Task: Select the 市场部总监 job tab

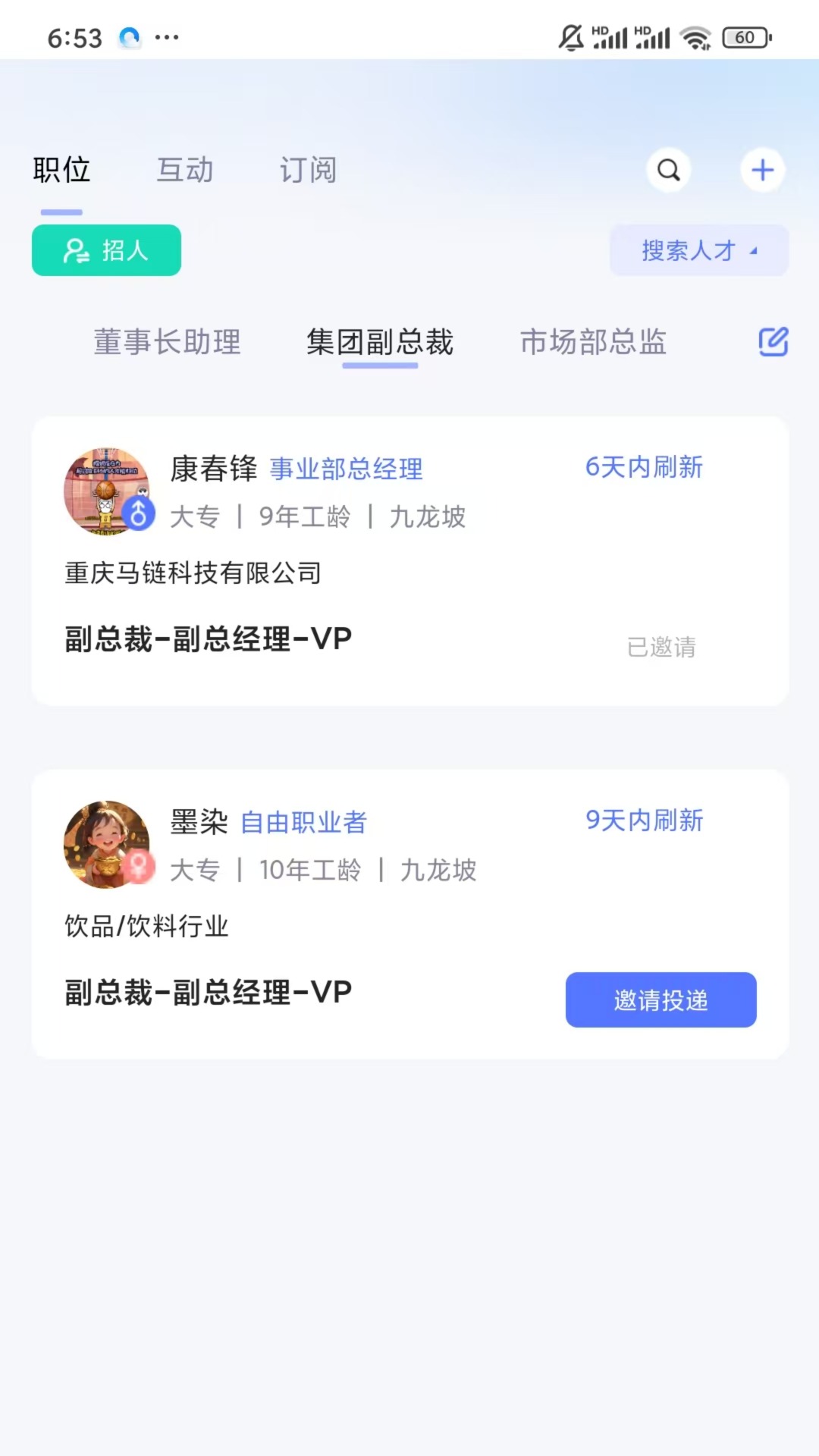Action: tap(594, 343)
